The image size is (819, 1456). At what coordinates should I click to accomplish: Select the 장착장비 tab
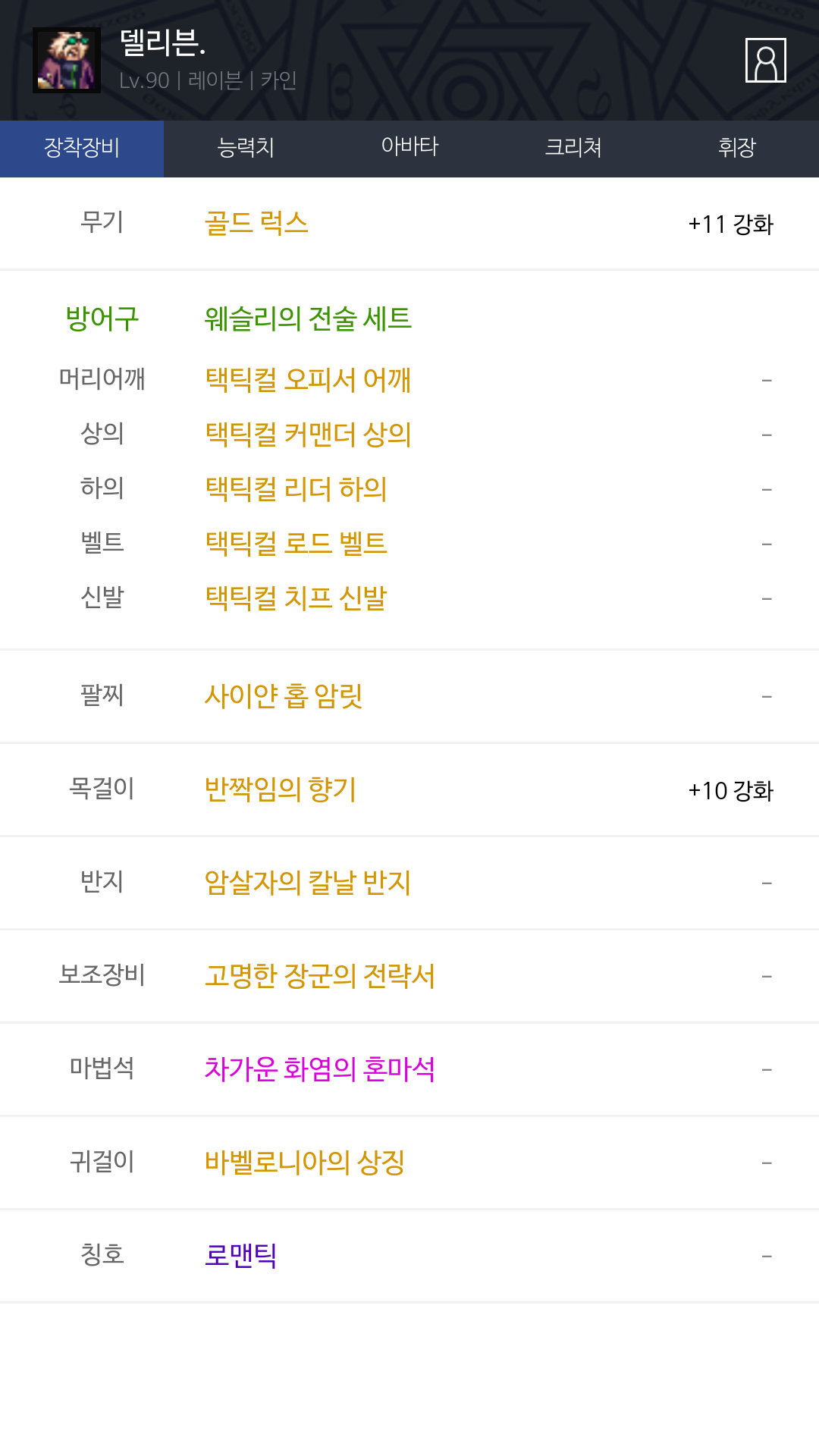(82, 148)
